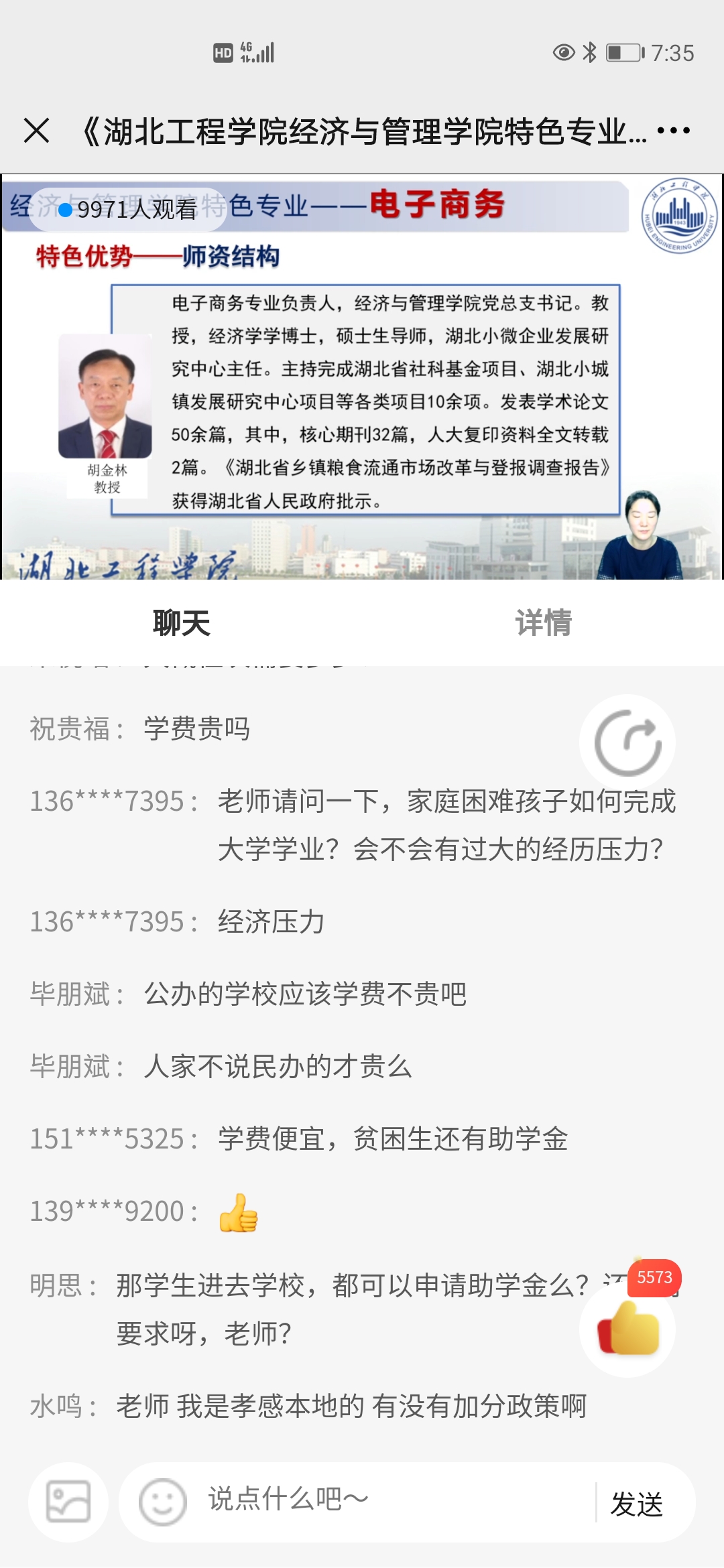Like the stream with thumbs-up button
This screenshot has width=724, height=1568.
pyautogui.click(x=627, y=1328)
